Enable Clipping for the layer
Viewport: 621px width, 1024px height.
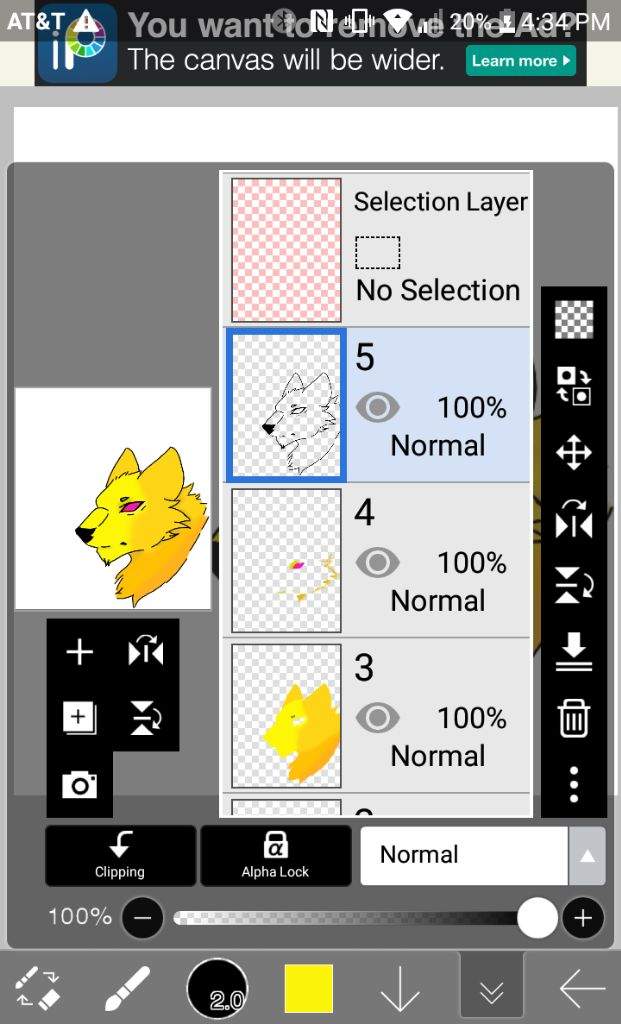pyautogui.click(x=120, y=855)
